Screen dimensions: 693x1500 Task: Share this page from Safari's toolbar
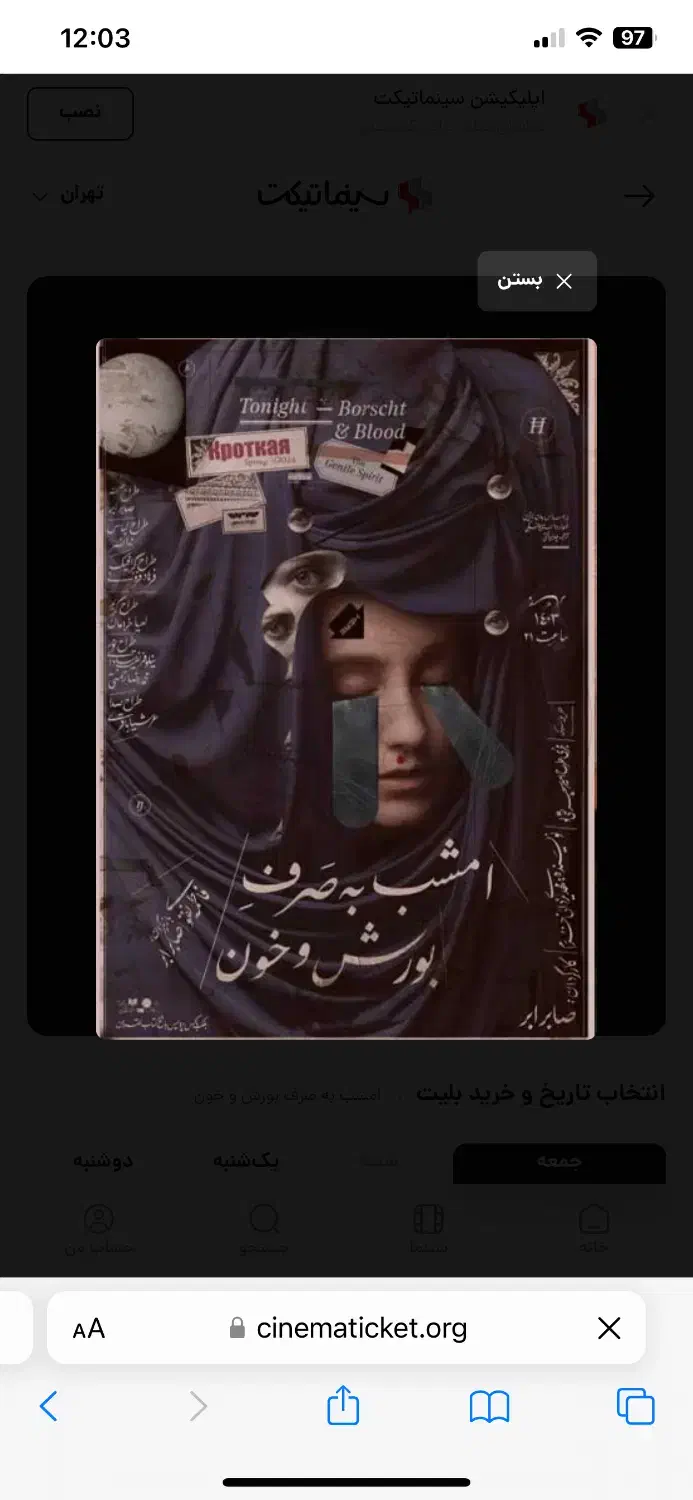tap(343, 1406)
